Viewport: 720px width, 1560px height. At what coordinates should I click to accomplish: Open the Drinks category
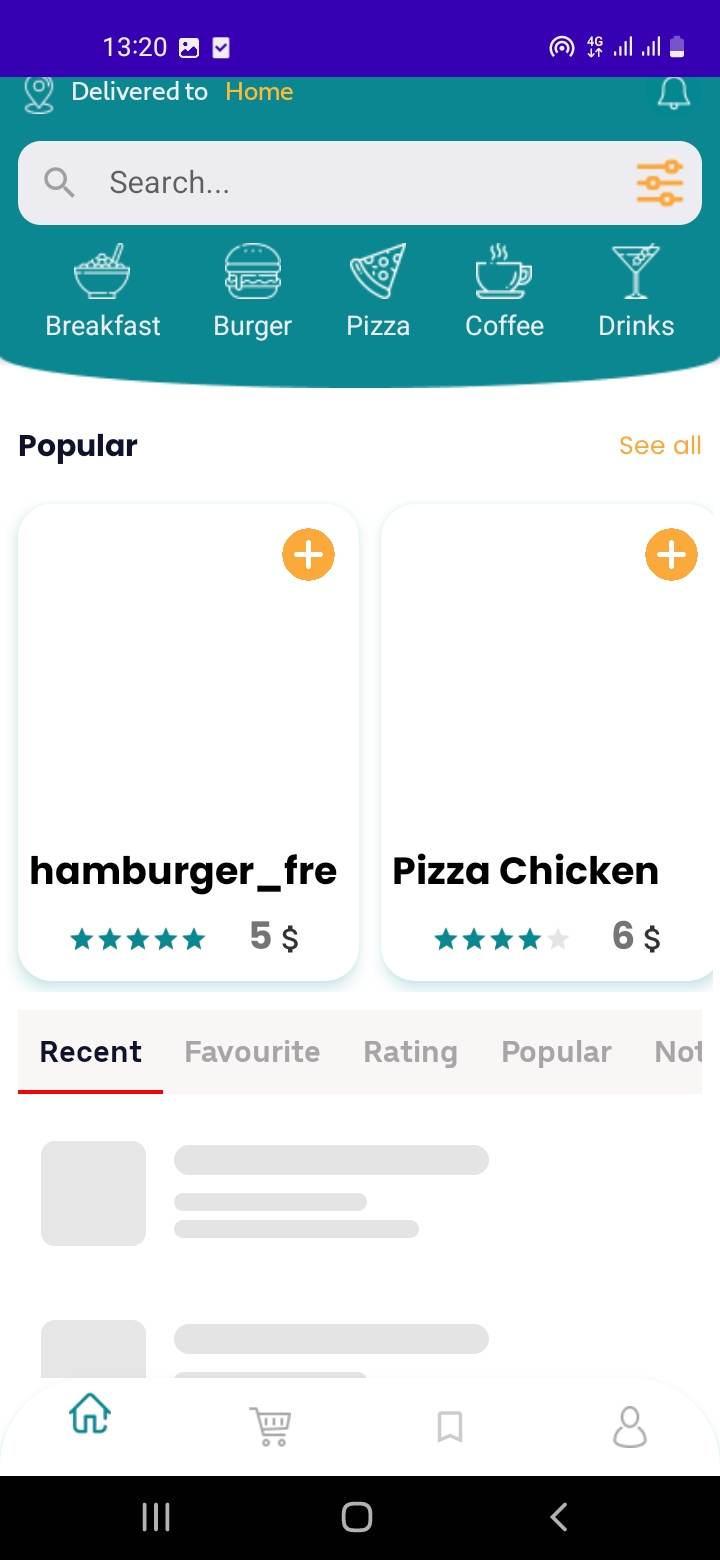click(636, 291)
